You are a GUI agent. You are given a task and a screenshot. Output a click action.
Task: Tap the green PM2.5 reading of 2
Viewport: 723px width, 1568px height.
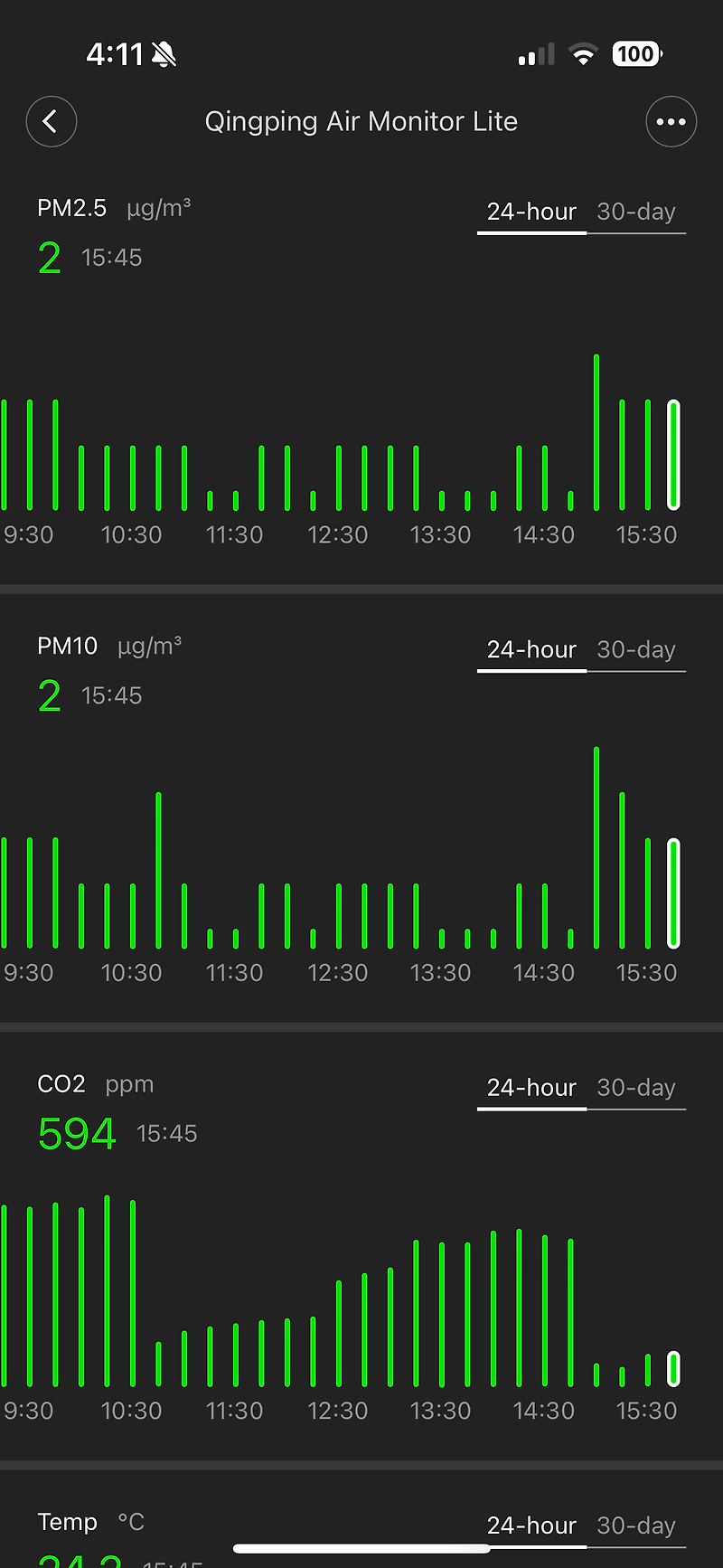pos(50,257)
